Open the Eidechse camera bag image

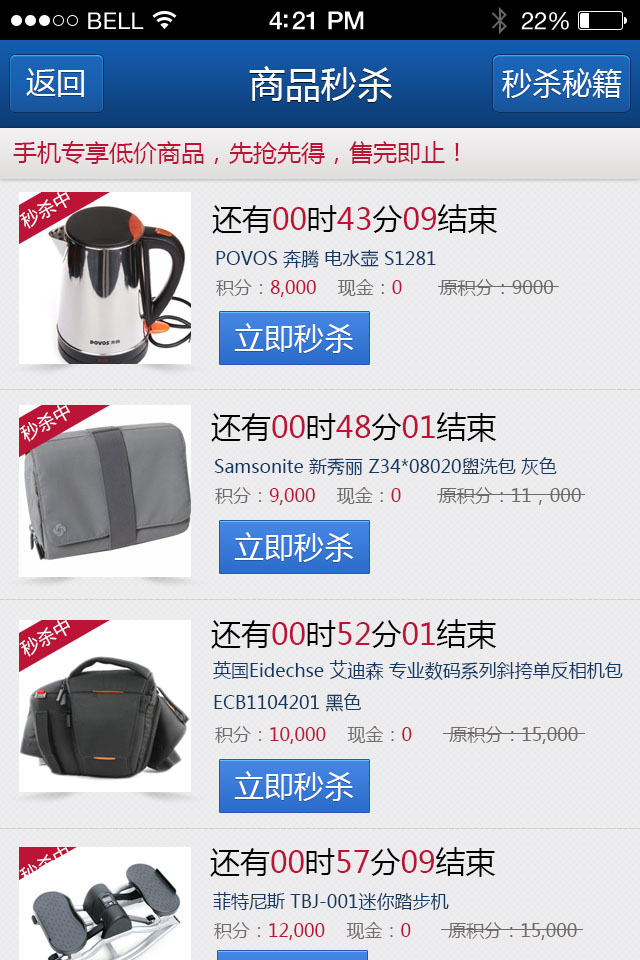105,706
